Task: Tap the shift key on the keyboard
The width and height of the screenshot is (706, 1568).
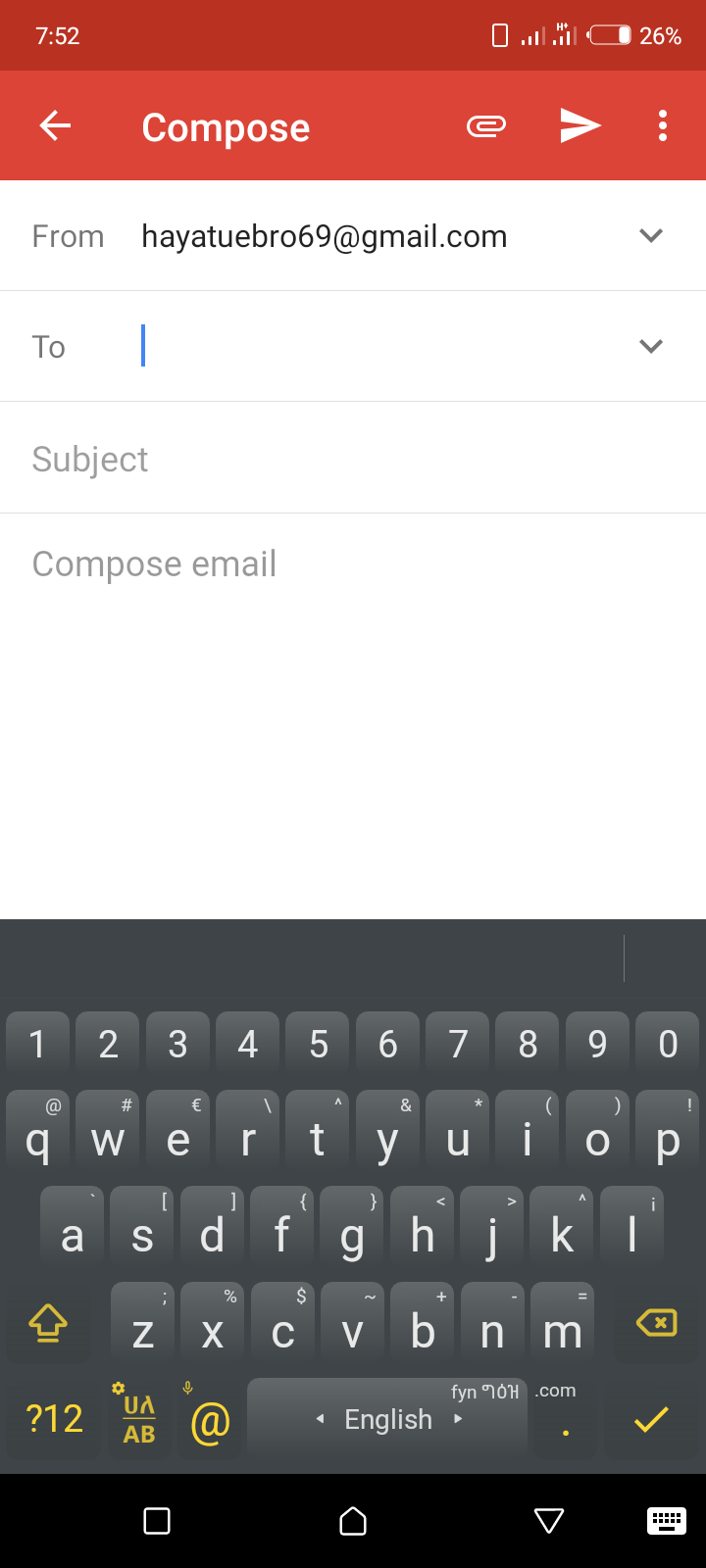Action: point(48,1324)
